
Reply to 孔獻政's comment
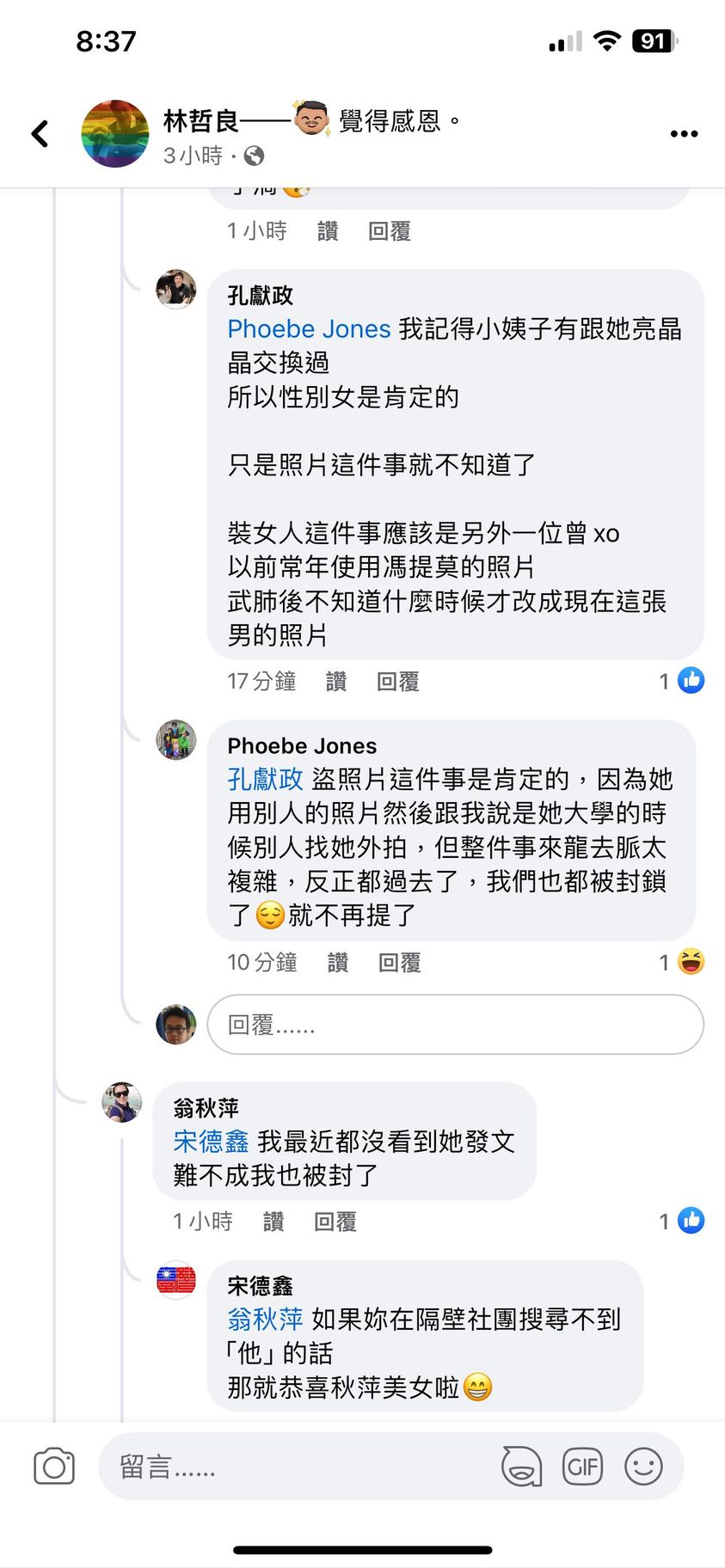pos(397,682)
